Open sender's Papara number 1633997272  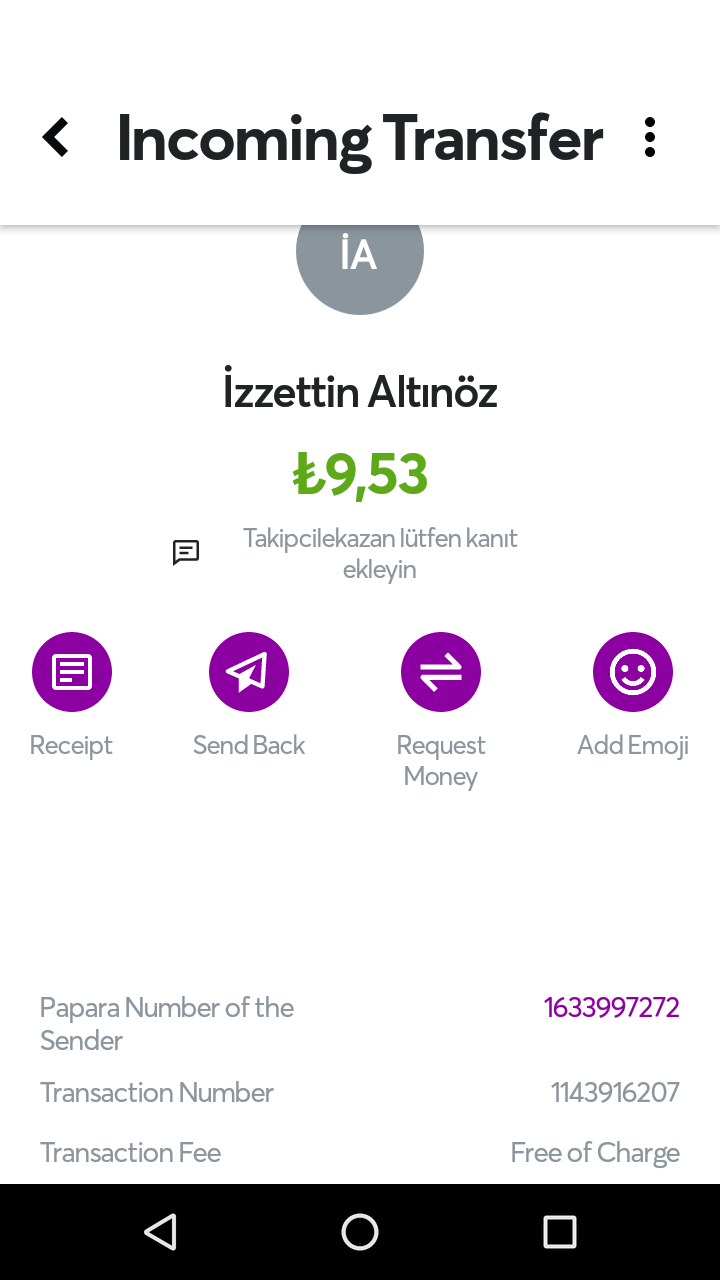(611, 1007)
